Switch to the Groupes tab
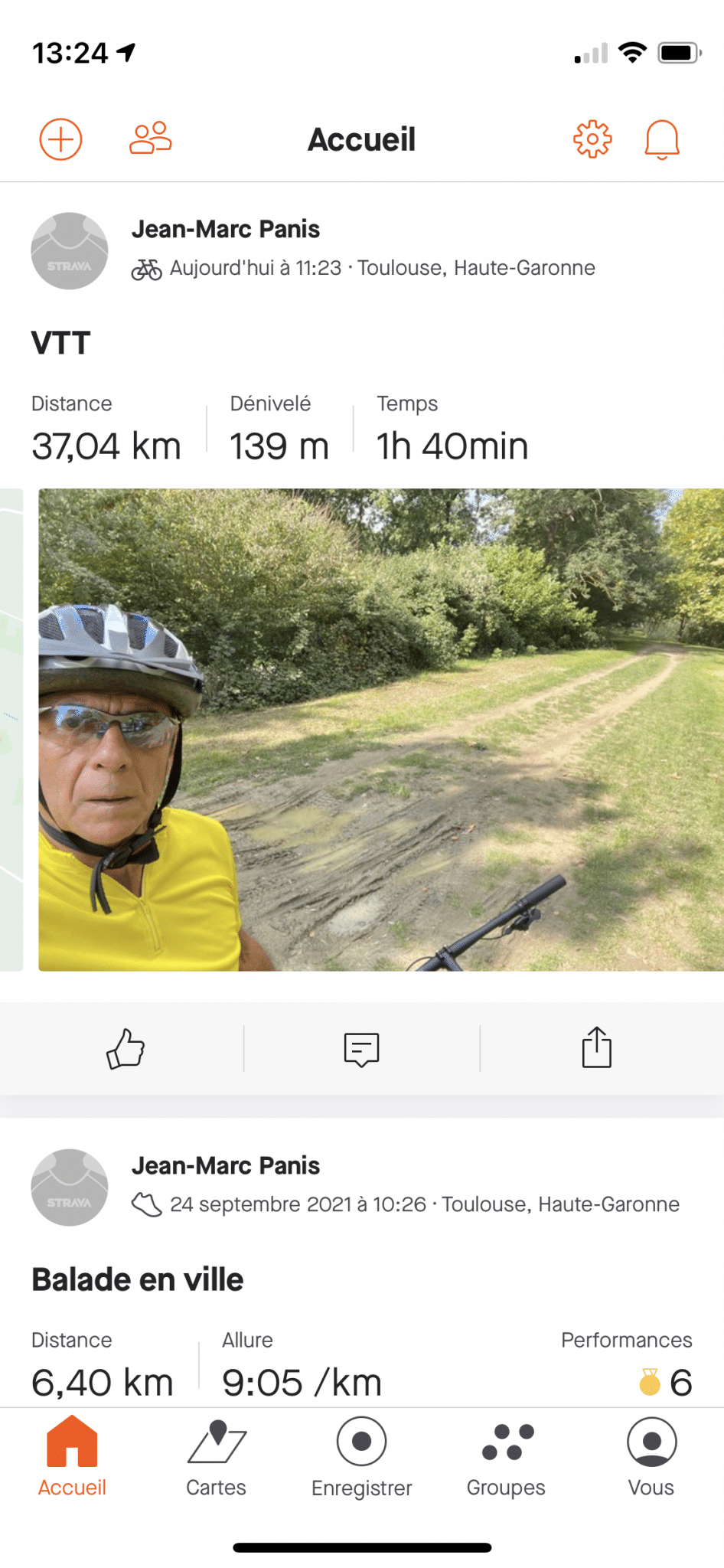The height and width of the screenshot is (1568, 724). (506, 1457)
